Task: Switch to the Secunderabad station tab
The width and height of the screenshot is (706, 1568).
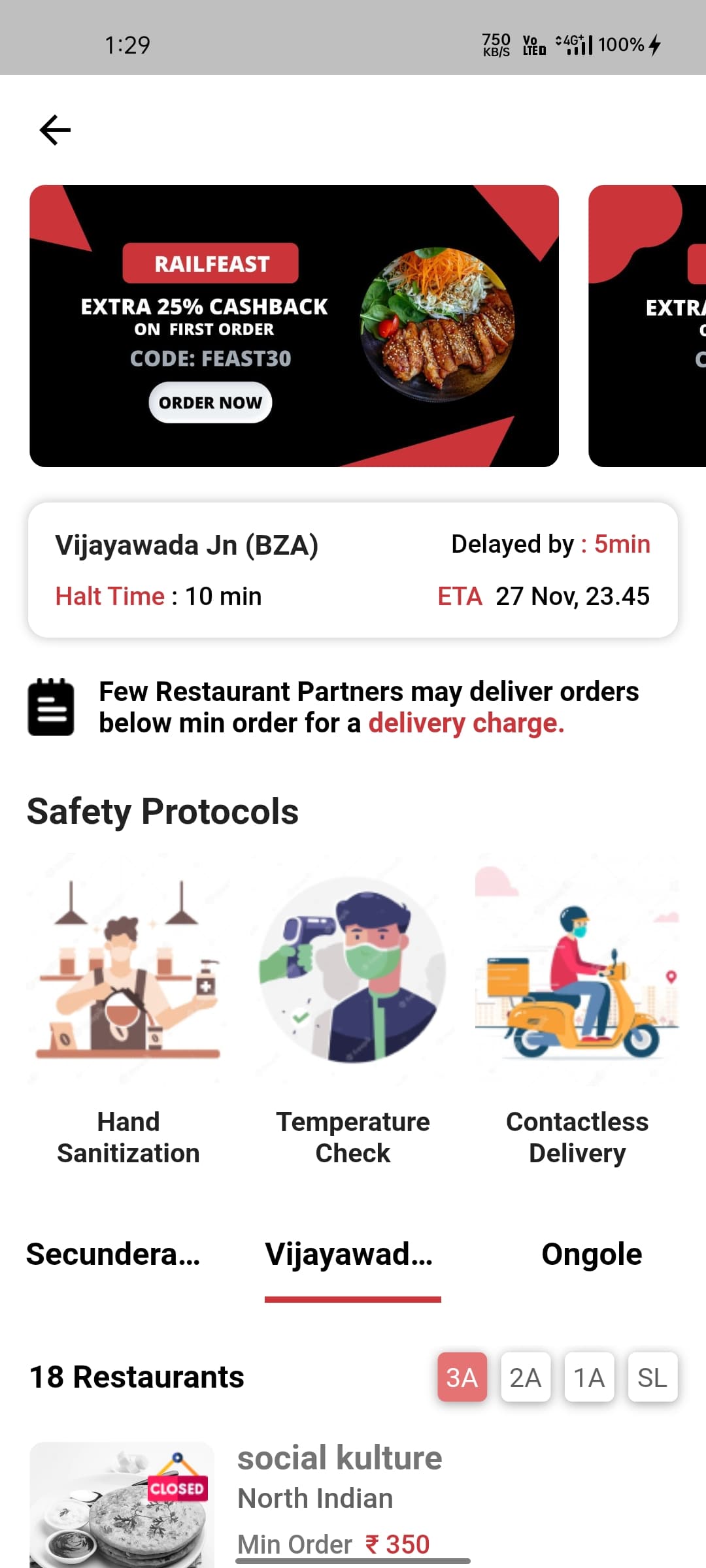Action: tap(113, 1254)
